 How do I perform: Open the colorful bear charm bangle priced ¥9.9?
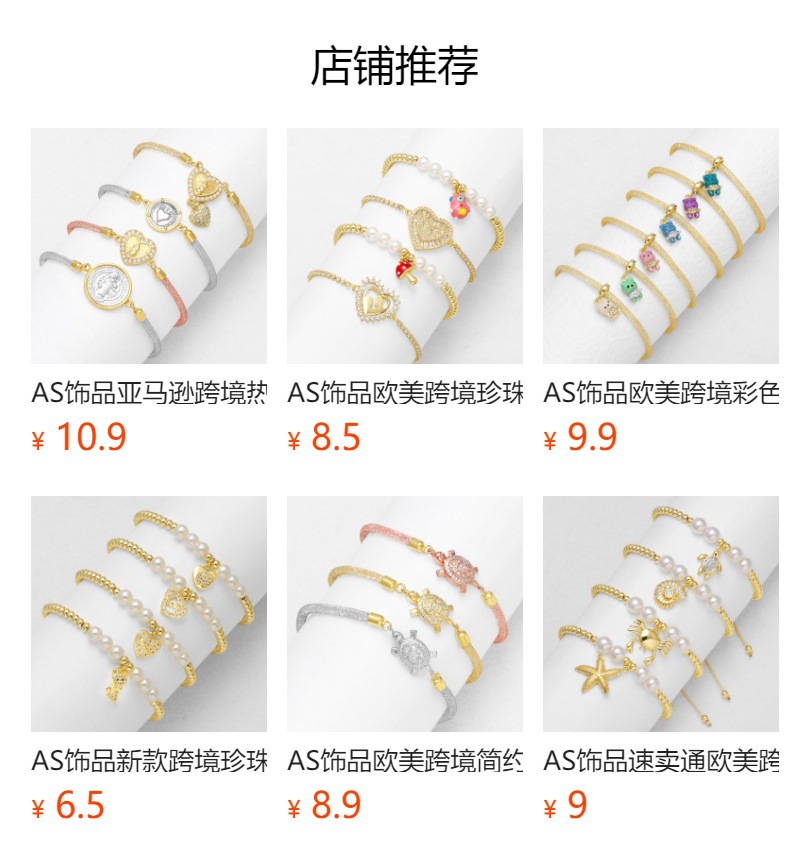(661, 246)
